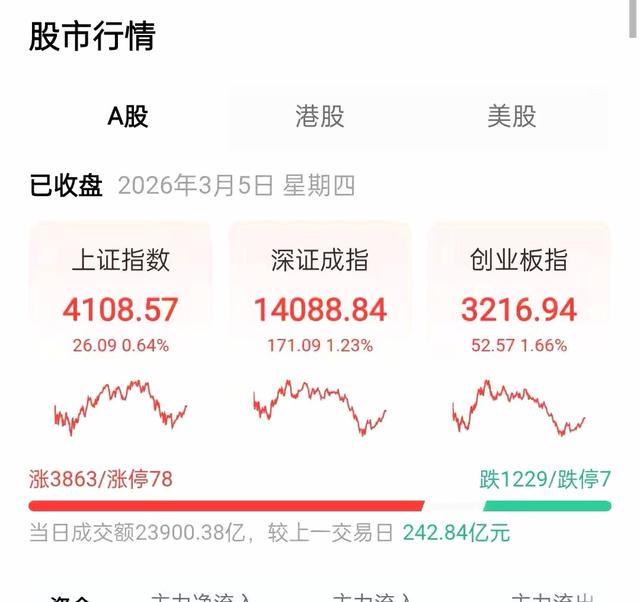Switch to the 港股 tab

[x=320, y=117]
